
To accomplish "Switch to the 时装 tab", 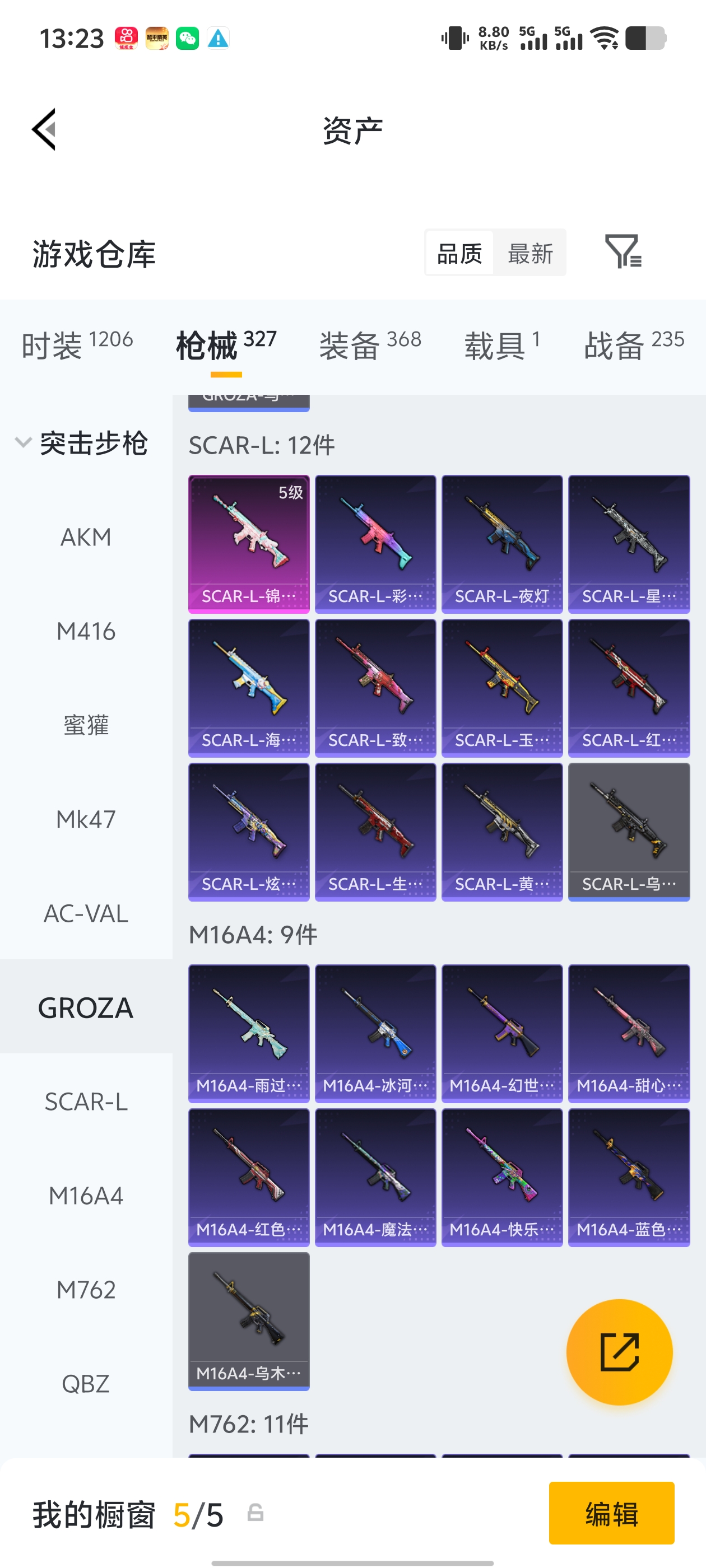I will 77,344.
